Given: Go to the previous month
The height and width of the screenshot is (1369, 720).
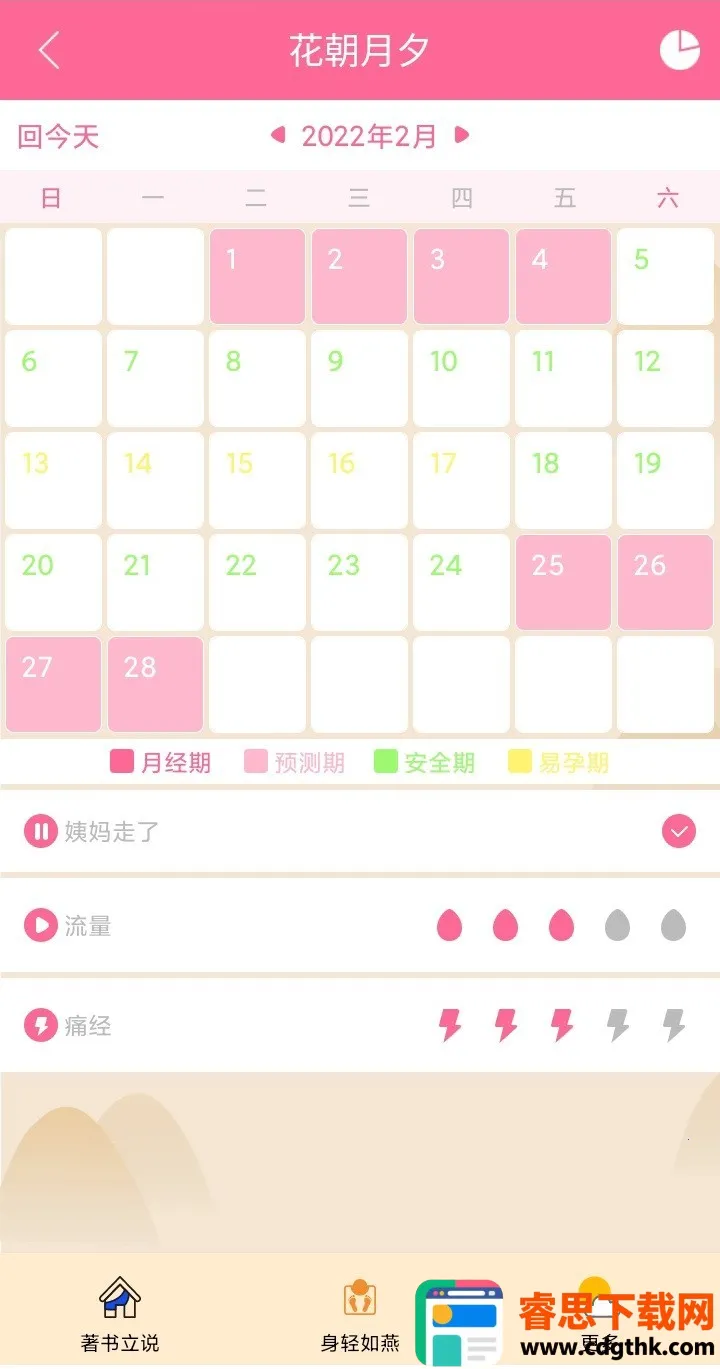Looking at the screenshot, I should [278, 135].
